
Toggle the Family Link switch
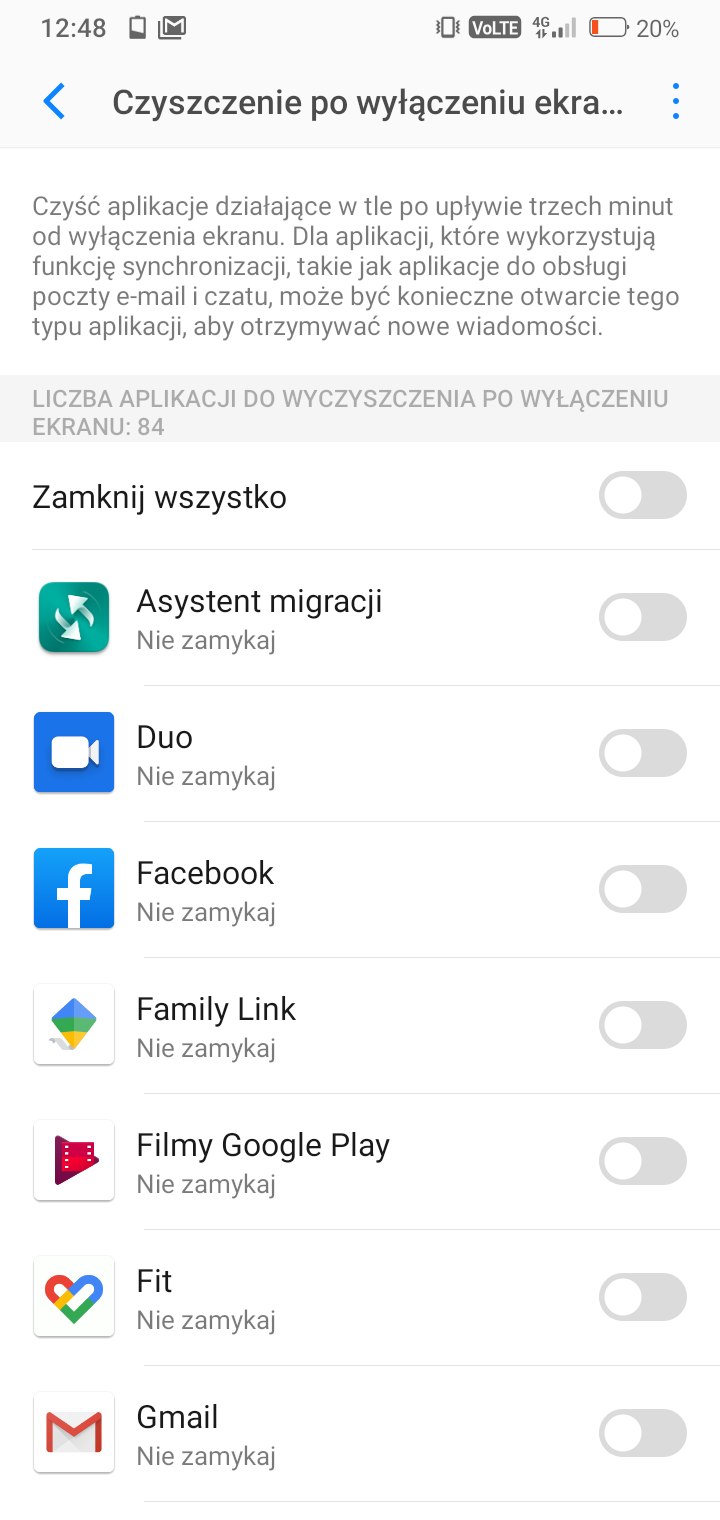[x=643, y=1025]
